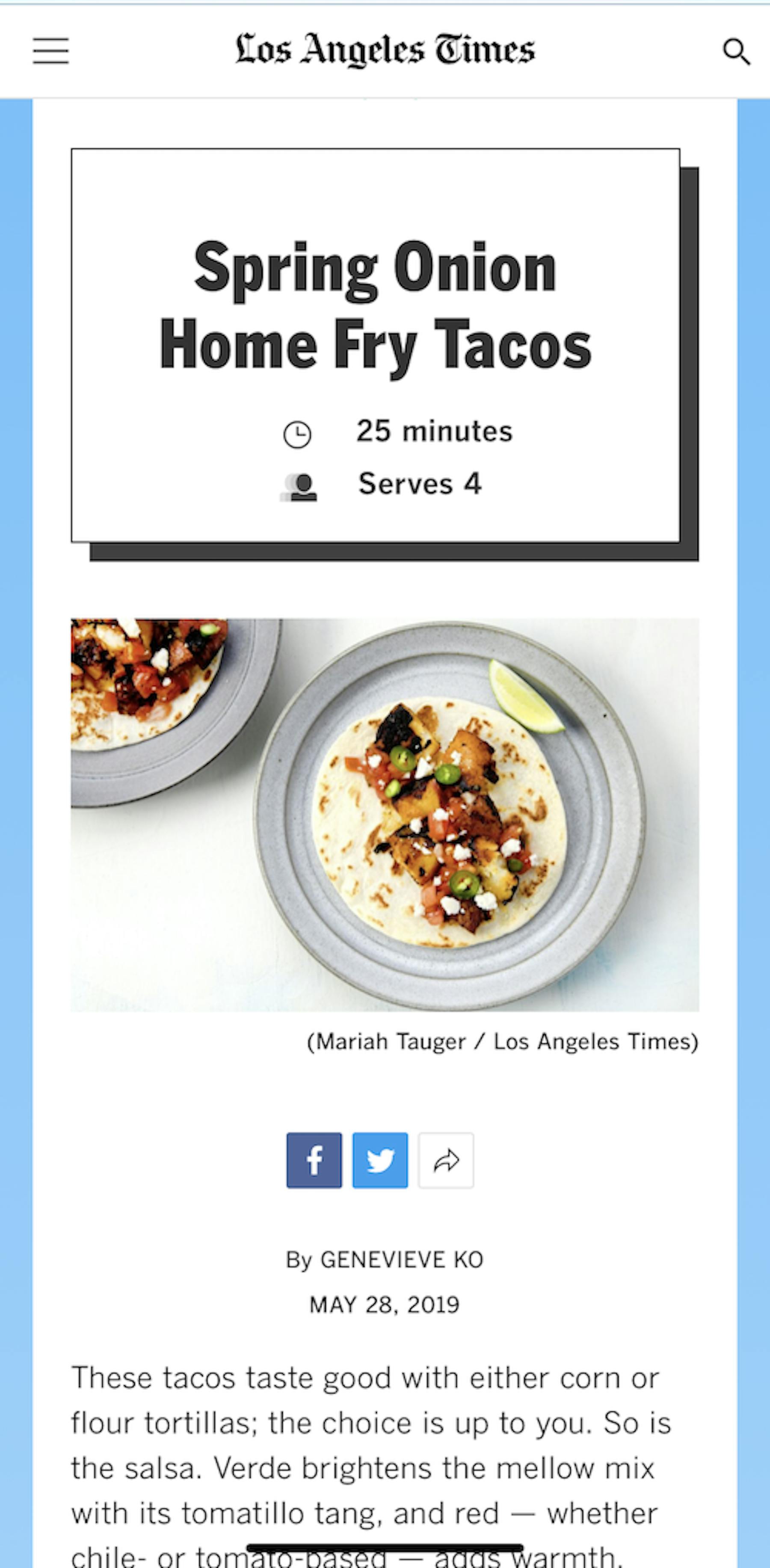
Task: Open the hamburger navigation menu
Action: (50, 50)
